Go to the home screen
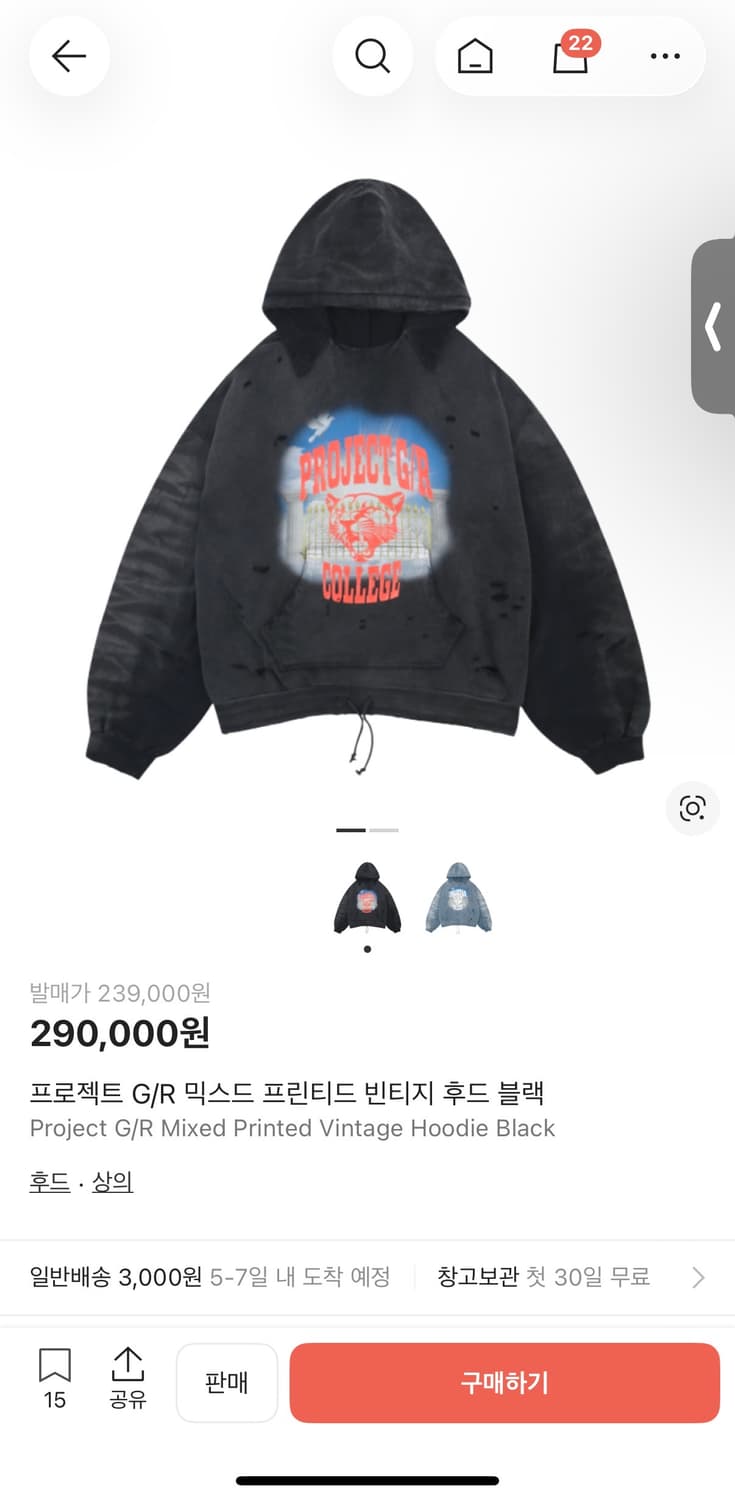Image resolution: width=735 pixels, height=1500 pixels. 477,56
